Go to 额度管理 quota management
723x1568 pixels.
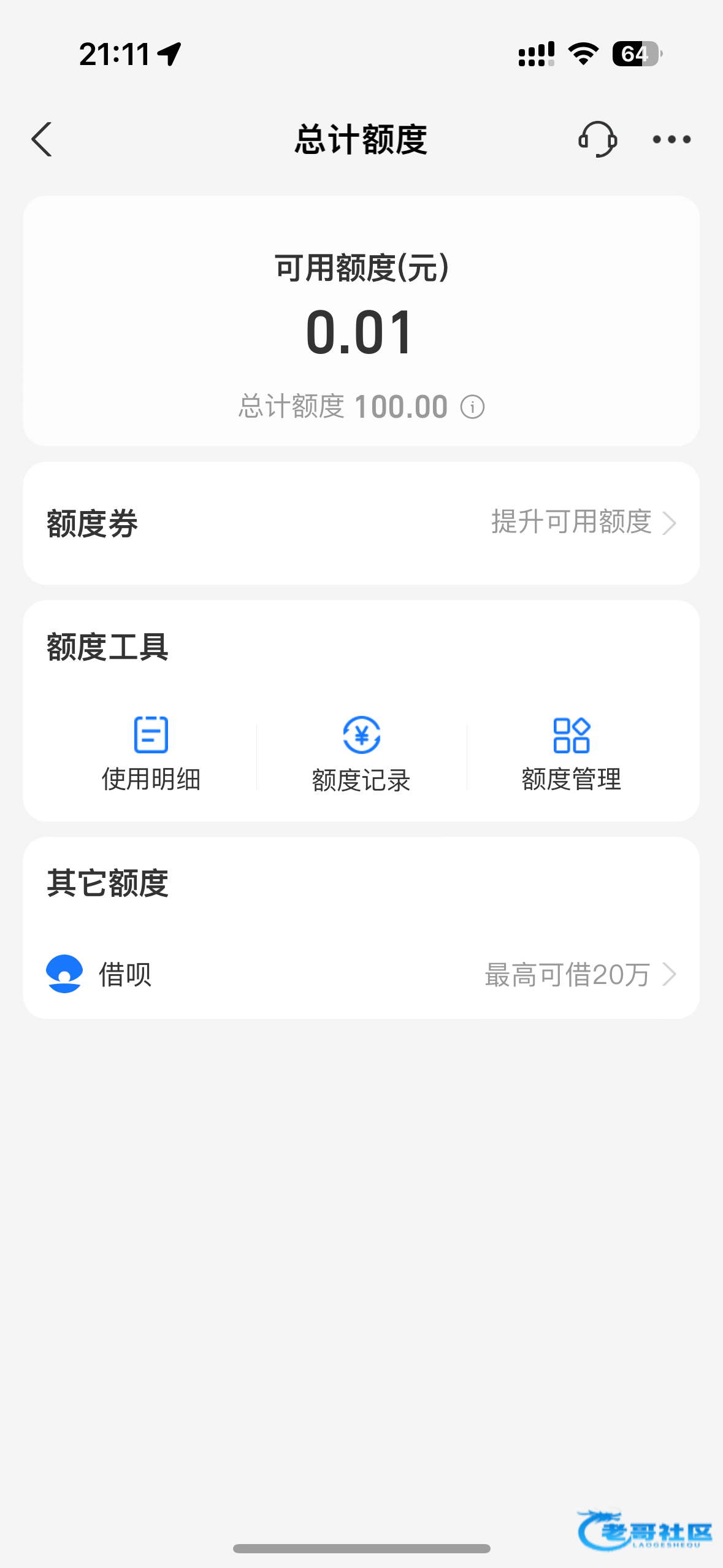(x=572, y=753)
